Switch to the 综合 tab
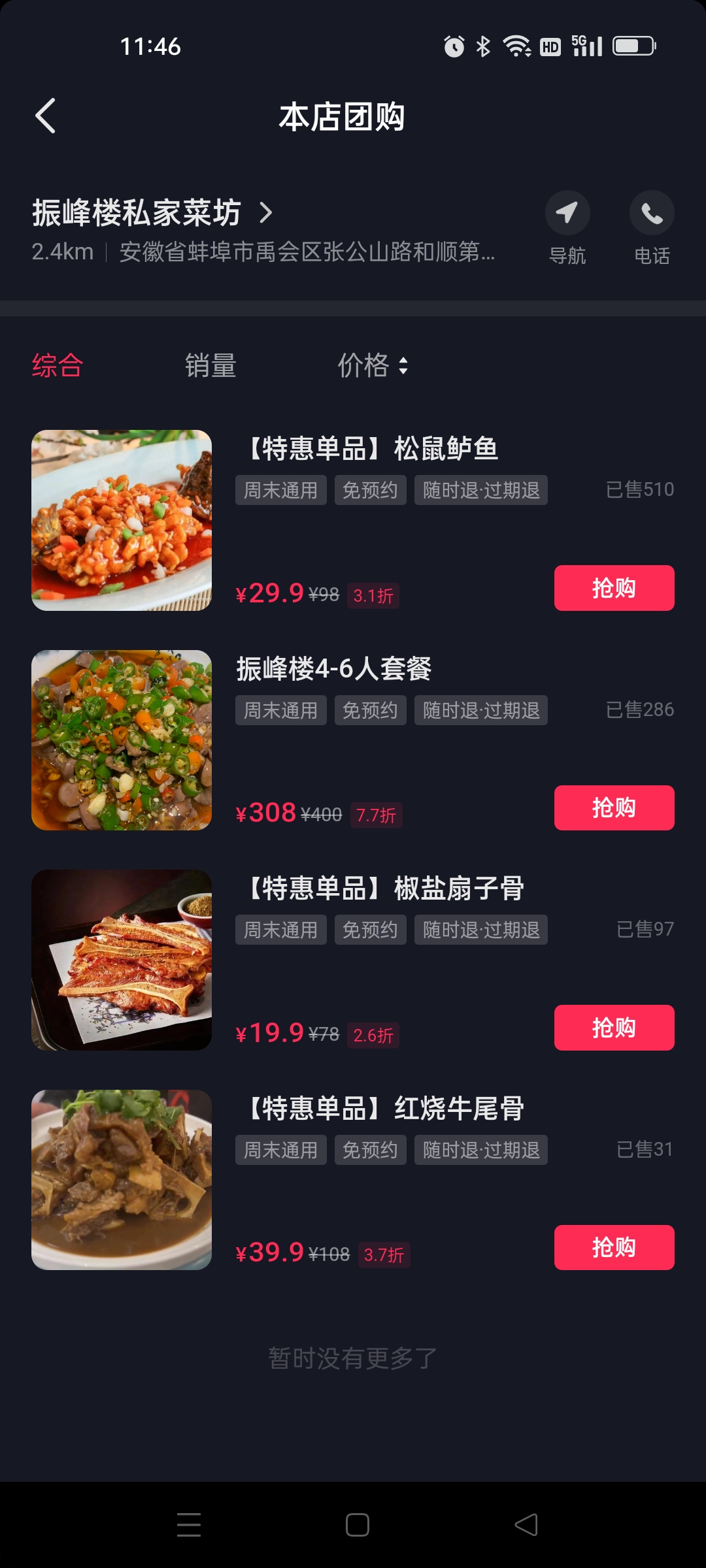Image resolution: width=706 pixels, height=1568 pixels. pyautogui.click(x=56, y=366)
